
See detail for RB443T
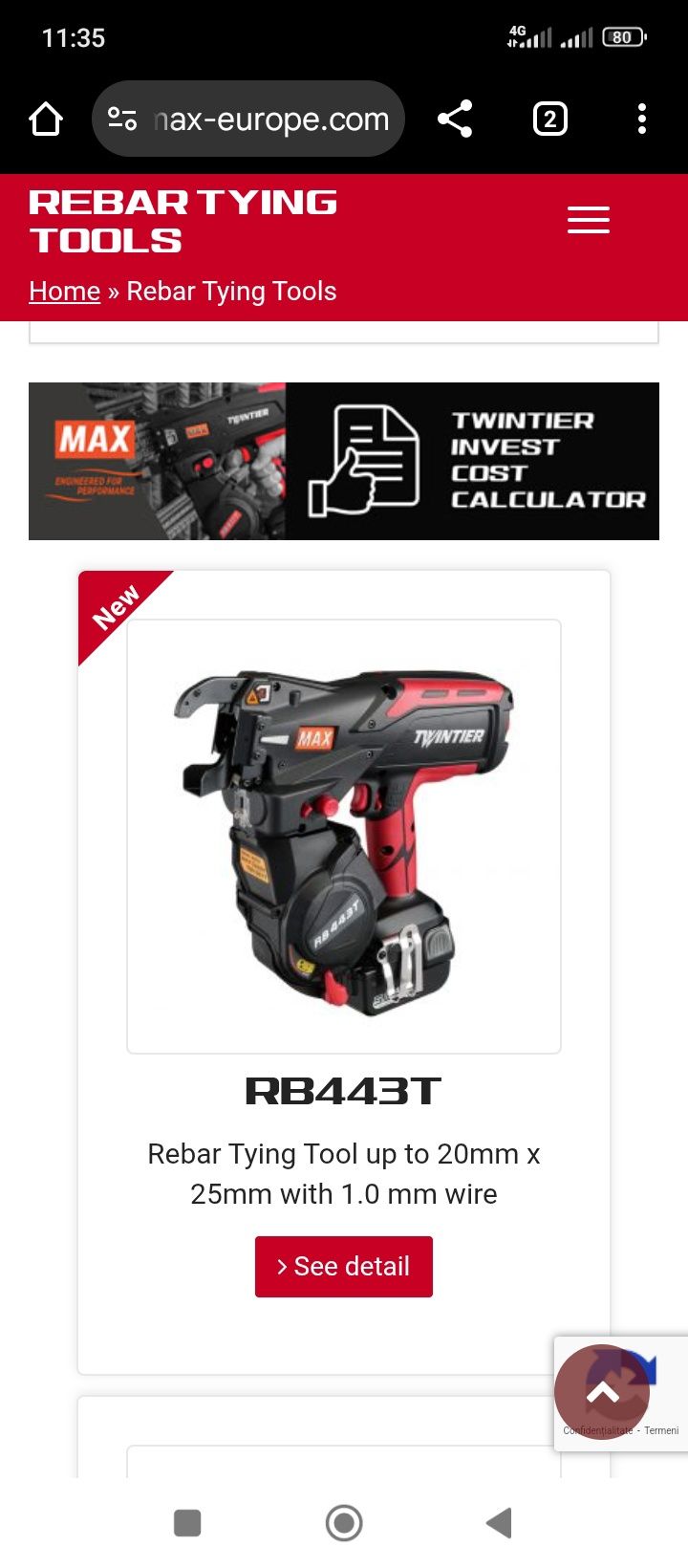click(344, 1267)
